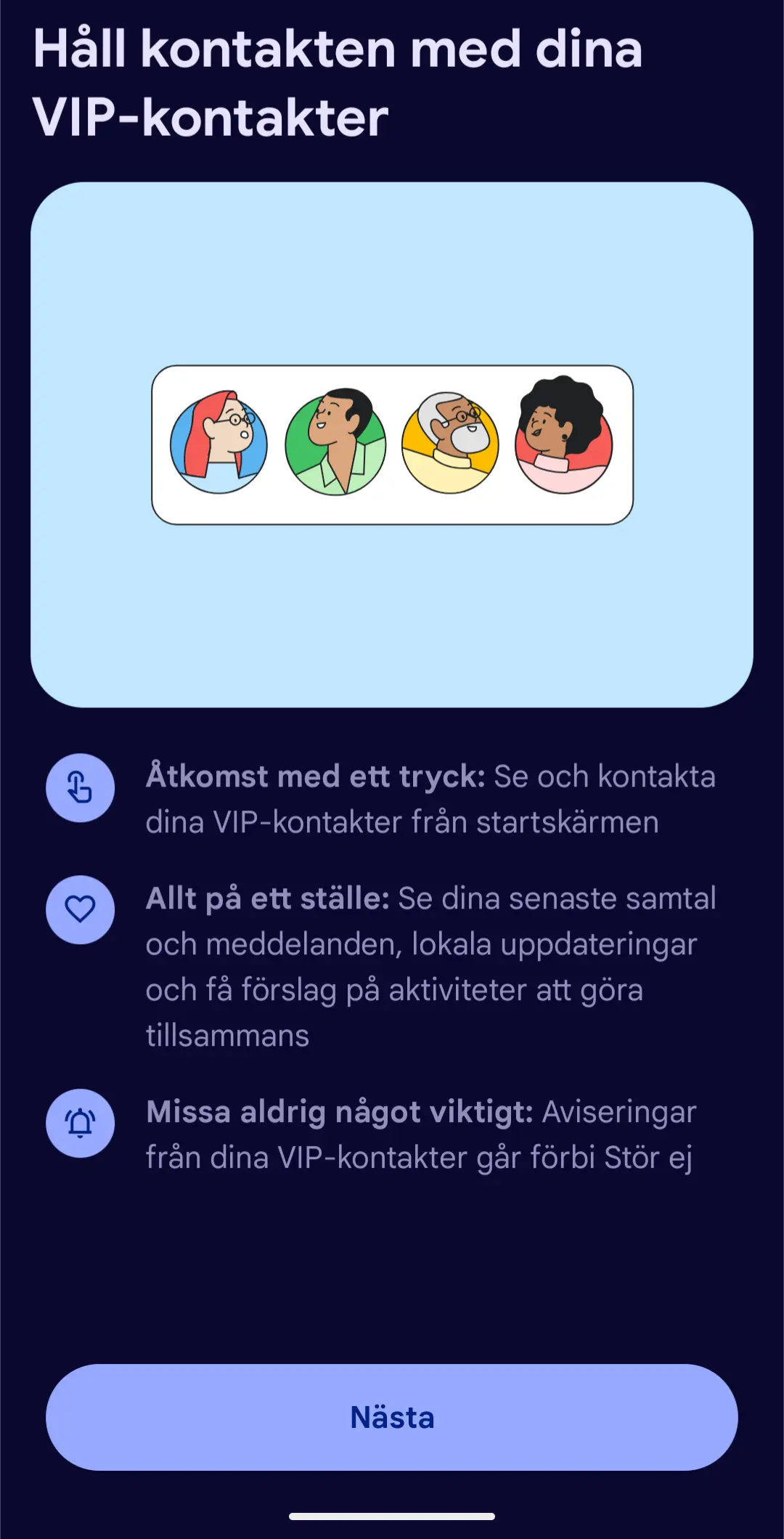This screenshot has width=784, height=1539.
Task: Tap the Nästa button to continue
Action: tap(392, 1417)
